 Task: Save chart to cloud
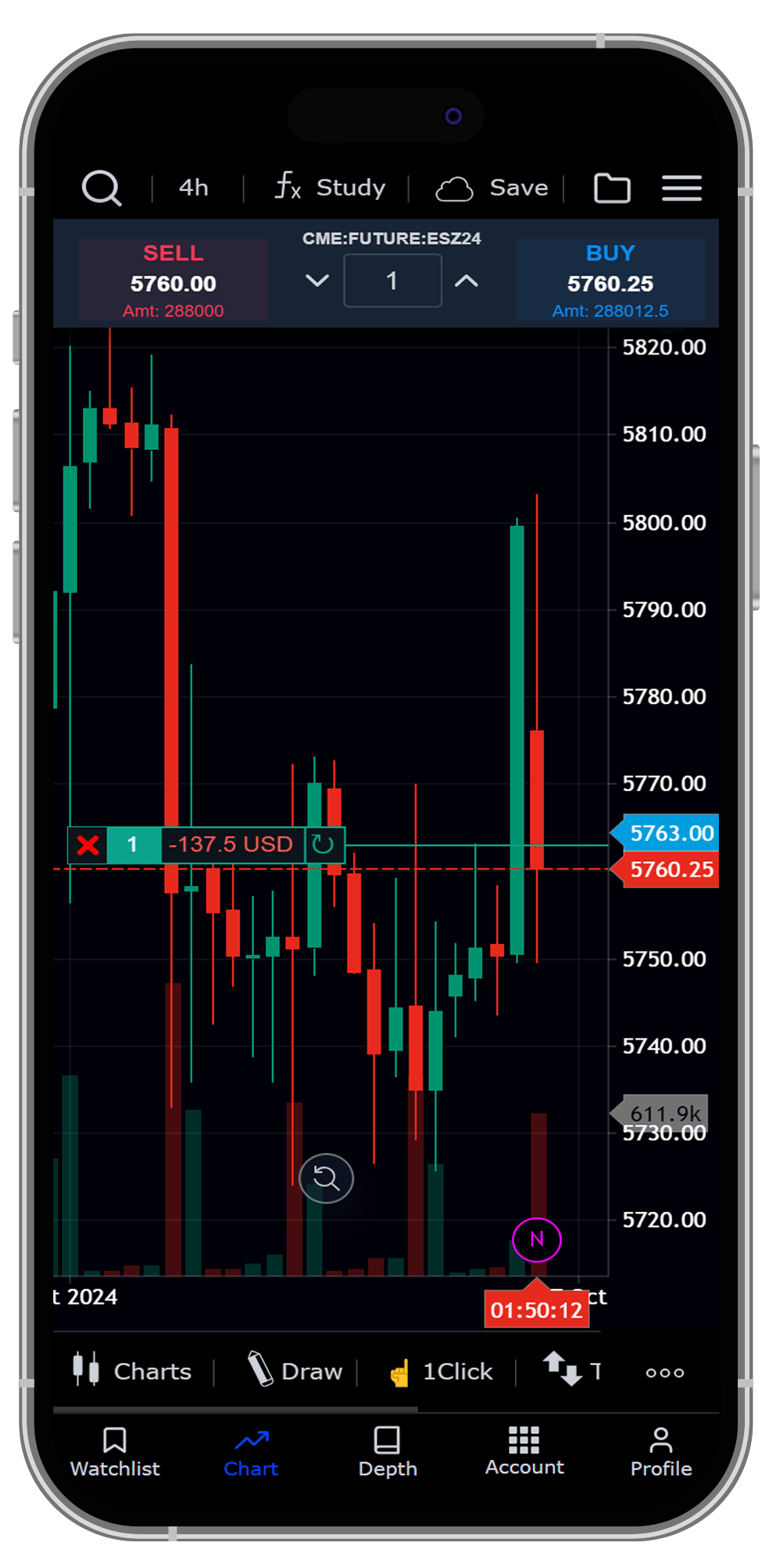coord(492,188)
